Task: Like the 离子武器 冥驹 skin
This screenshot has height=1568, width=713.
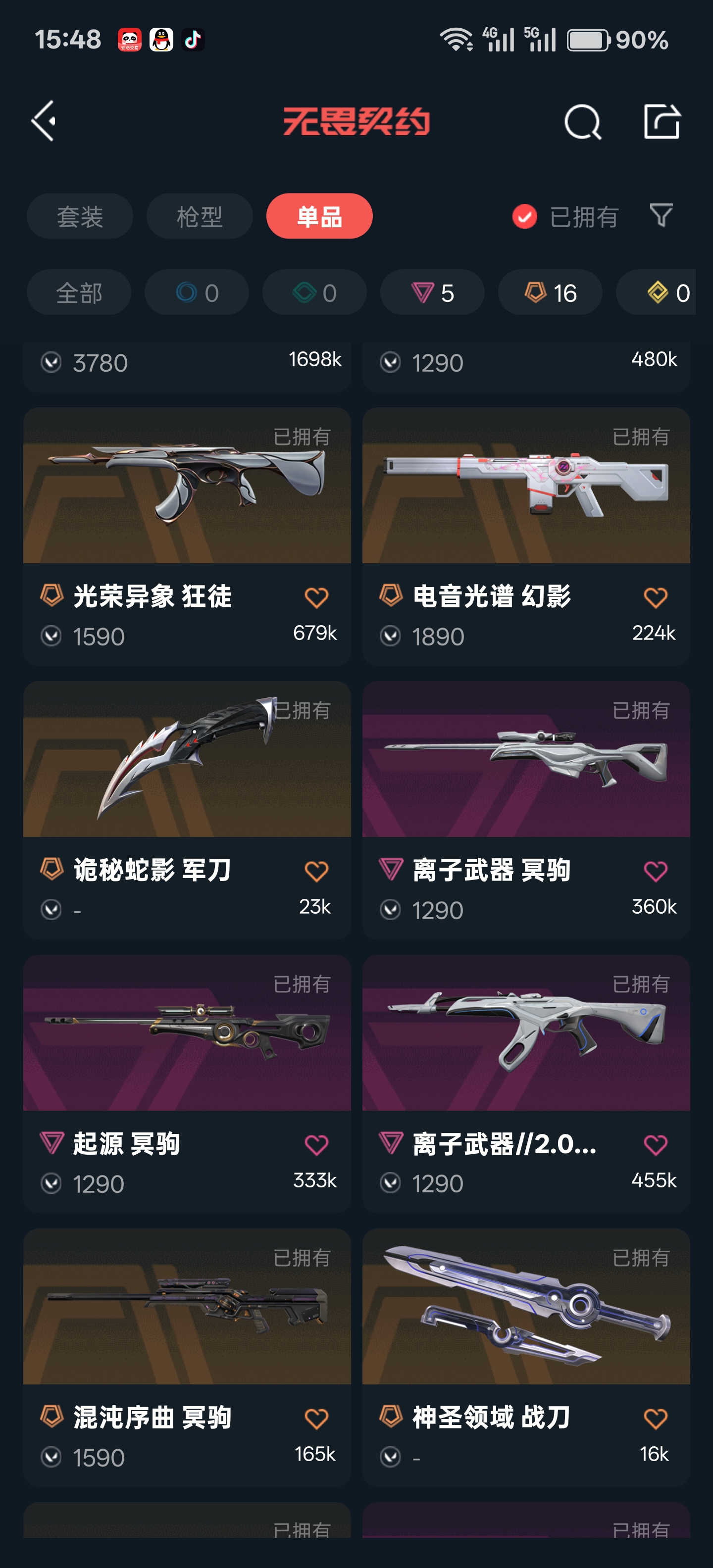Action: [655, 871]
